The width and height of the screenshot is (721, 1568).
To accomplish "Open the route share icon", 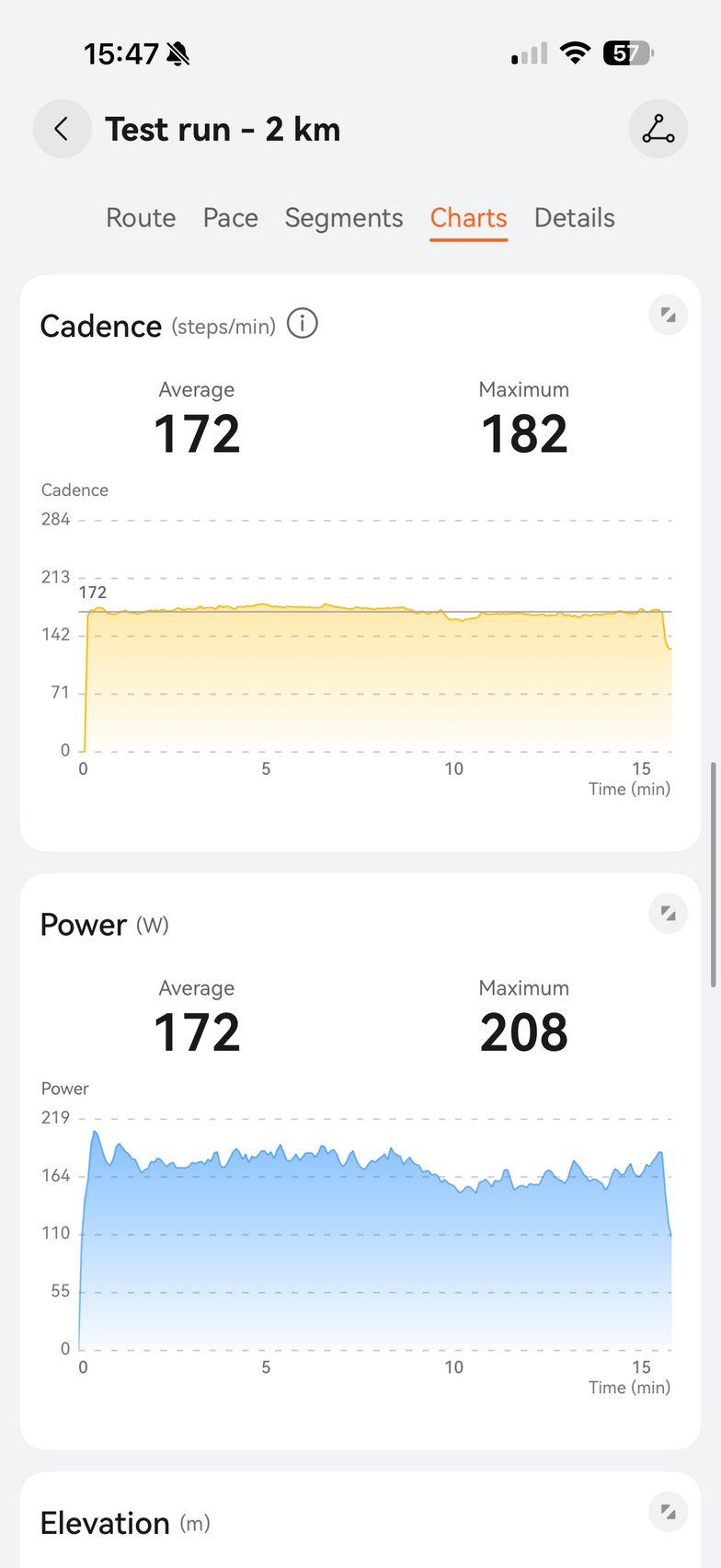I will pos(658,129).
